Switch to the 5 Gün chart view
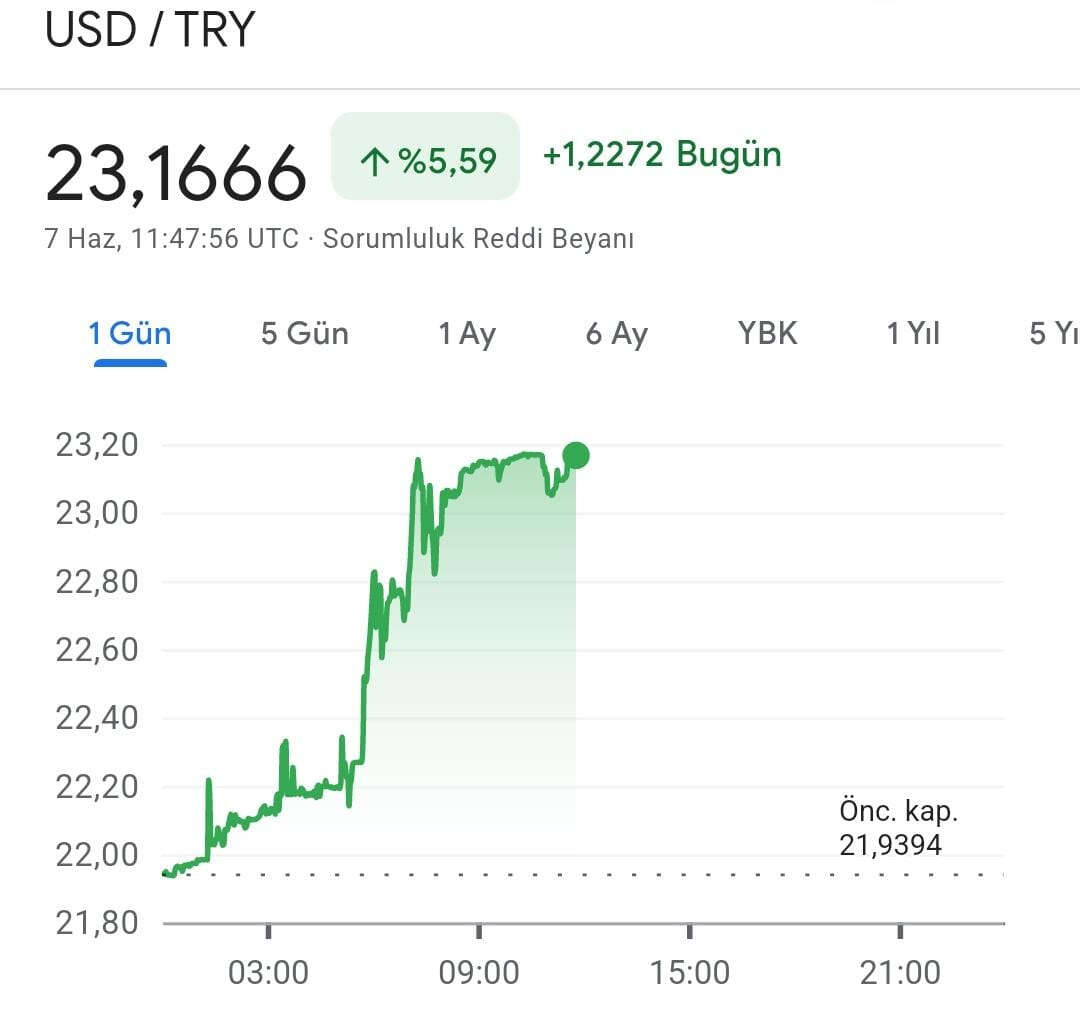Viewport: 1080px width, 1027px height. [x=305, y=333]
